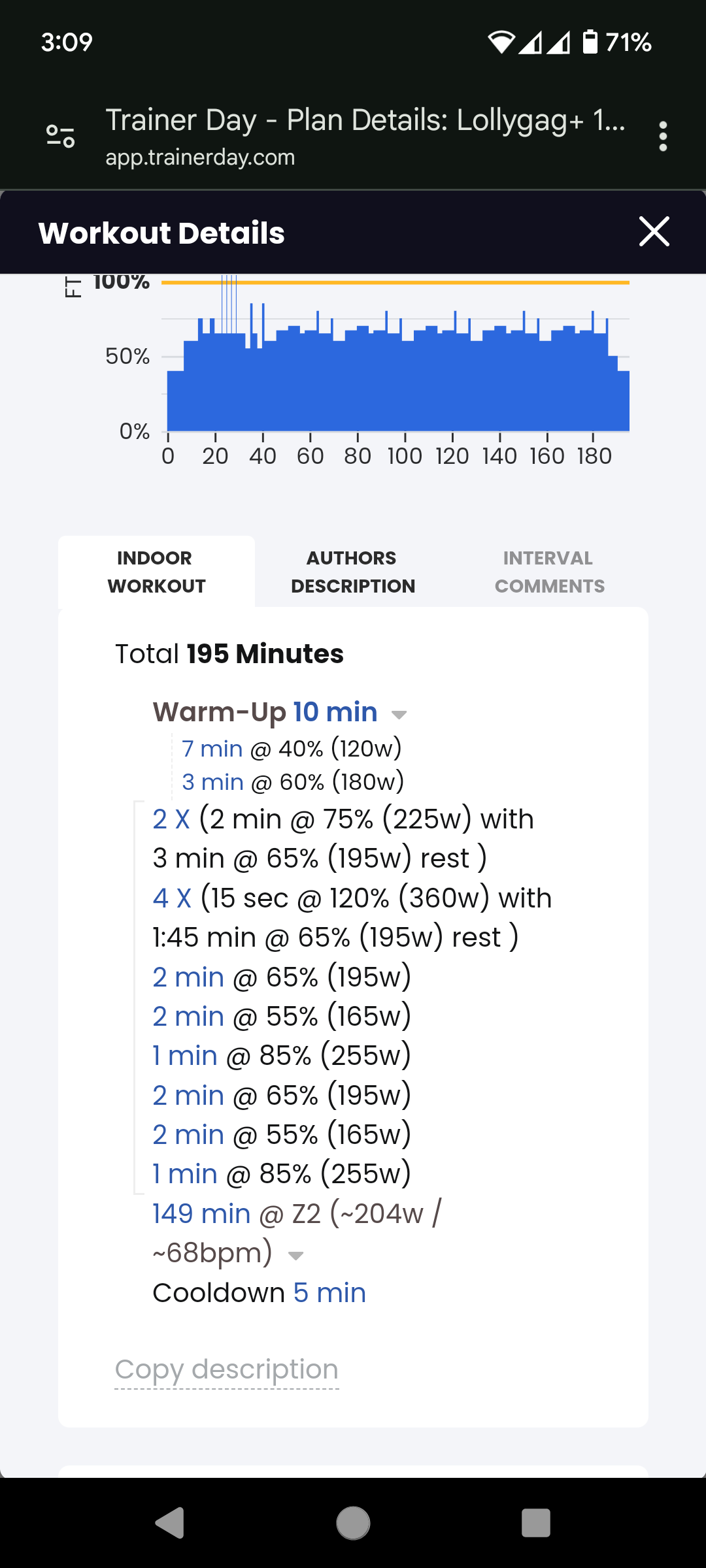Close the Workout Details dialog

coord(654,232)
